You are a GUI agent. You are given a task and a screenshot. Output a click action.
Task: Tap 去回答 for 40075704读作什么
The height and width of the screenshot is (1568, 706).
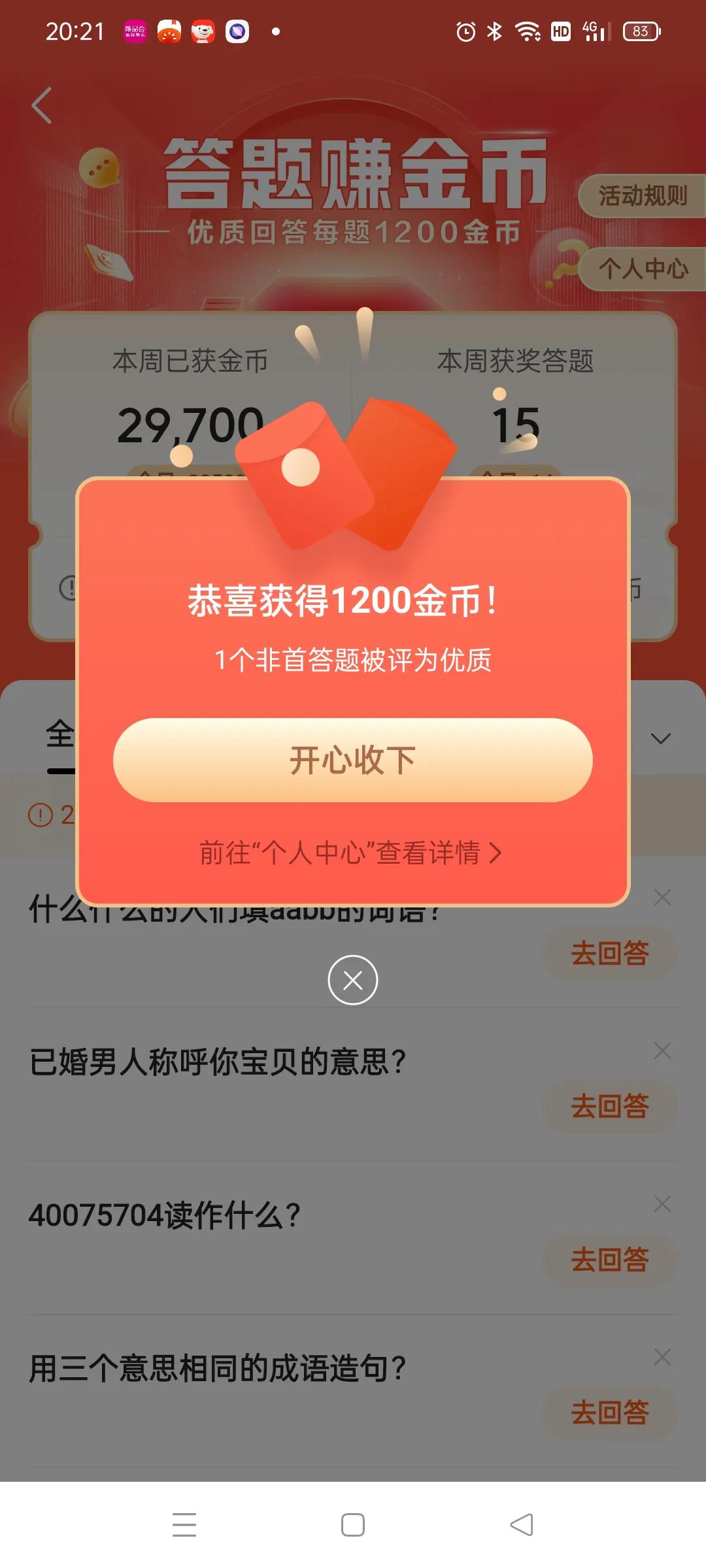[609, 1261]
